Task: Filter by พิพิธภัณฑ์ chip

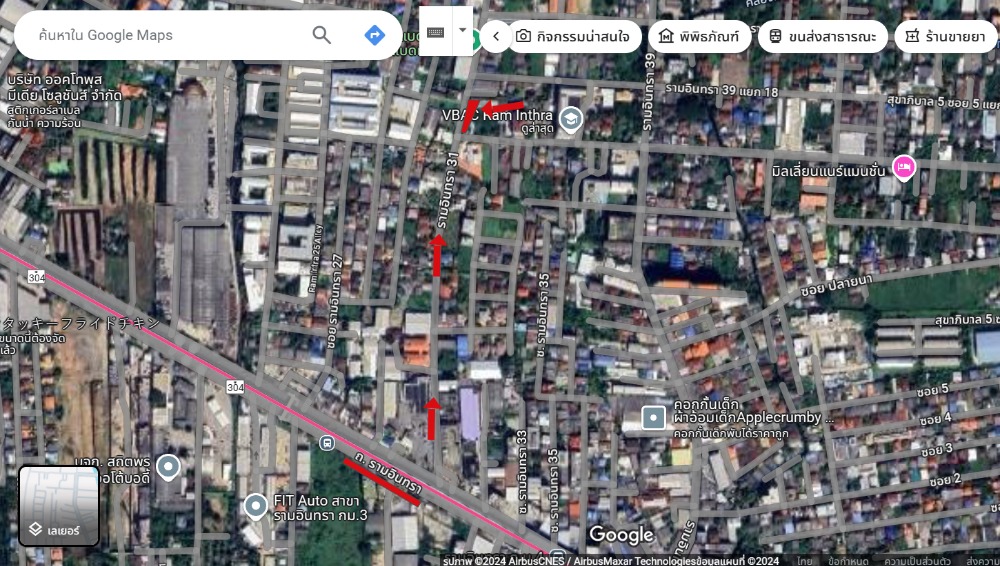Action: click(699, 37)
